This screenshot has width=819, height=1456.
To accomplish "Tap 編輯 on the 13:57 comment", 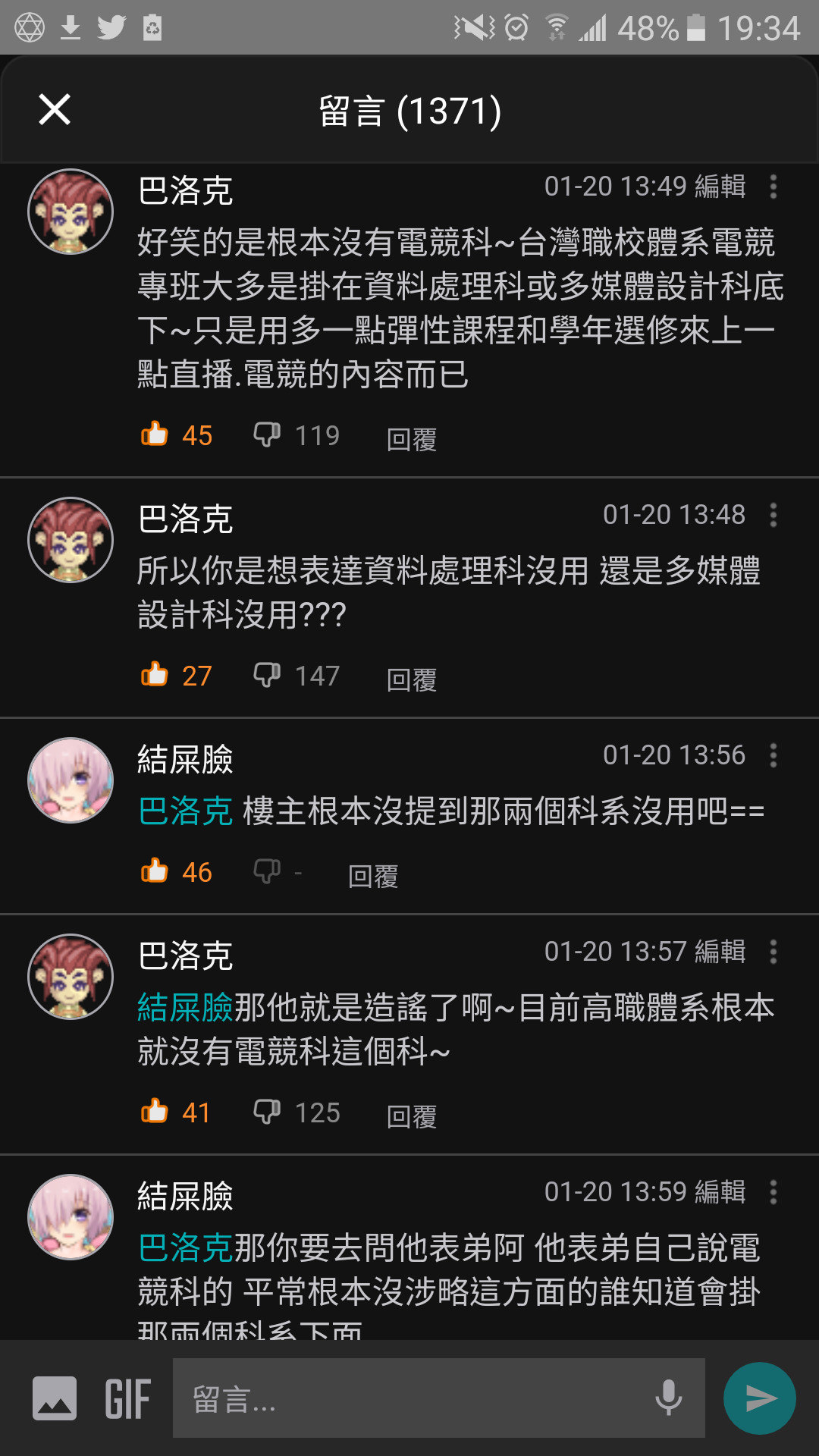I will point(720,952).
